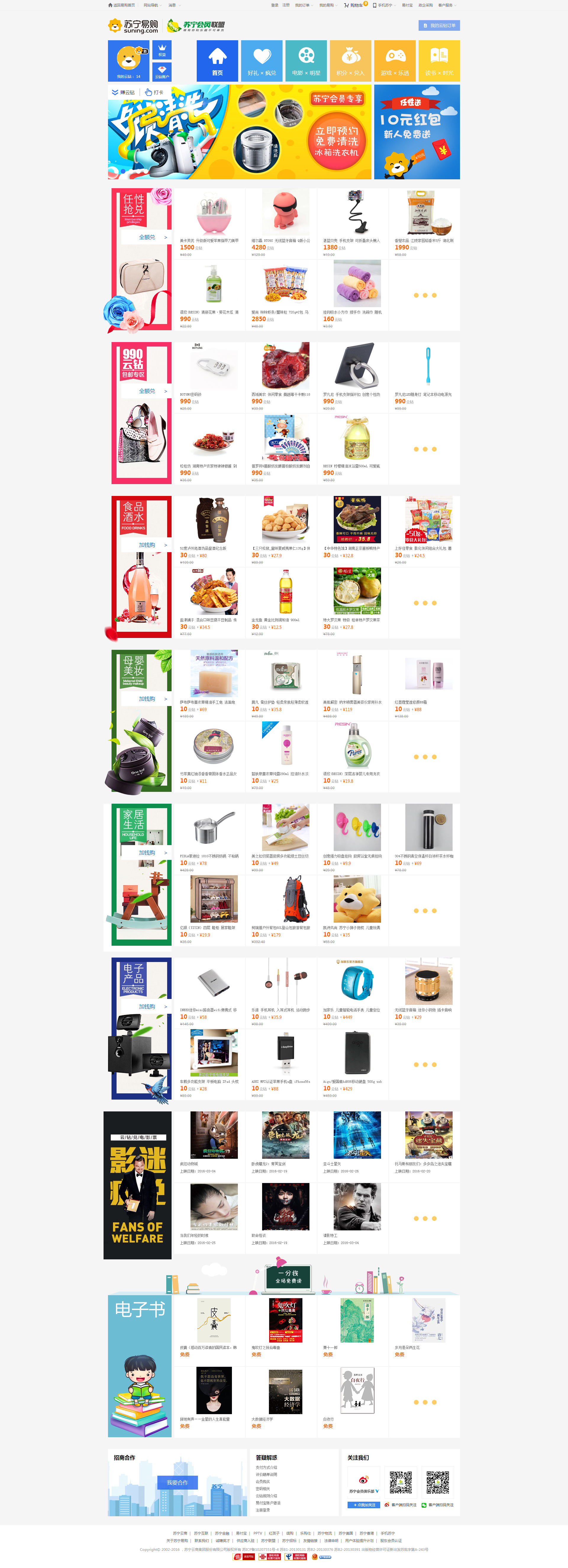Open the 游戏×乐透 tile
The height and width of the screenshot is (1568, 568).
[x=395, y=61]
